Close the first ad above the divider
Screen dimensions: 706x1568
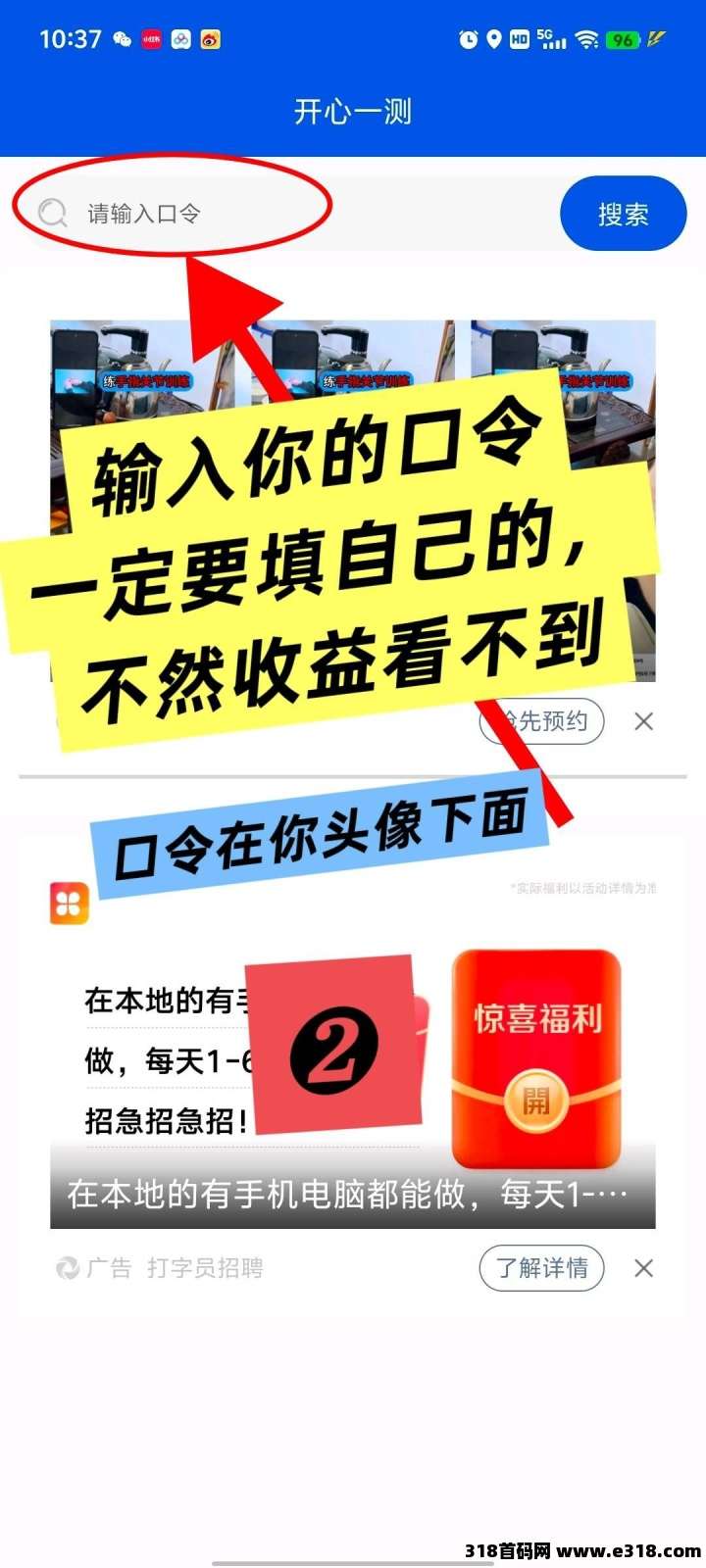[x=643, y=721]
